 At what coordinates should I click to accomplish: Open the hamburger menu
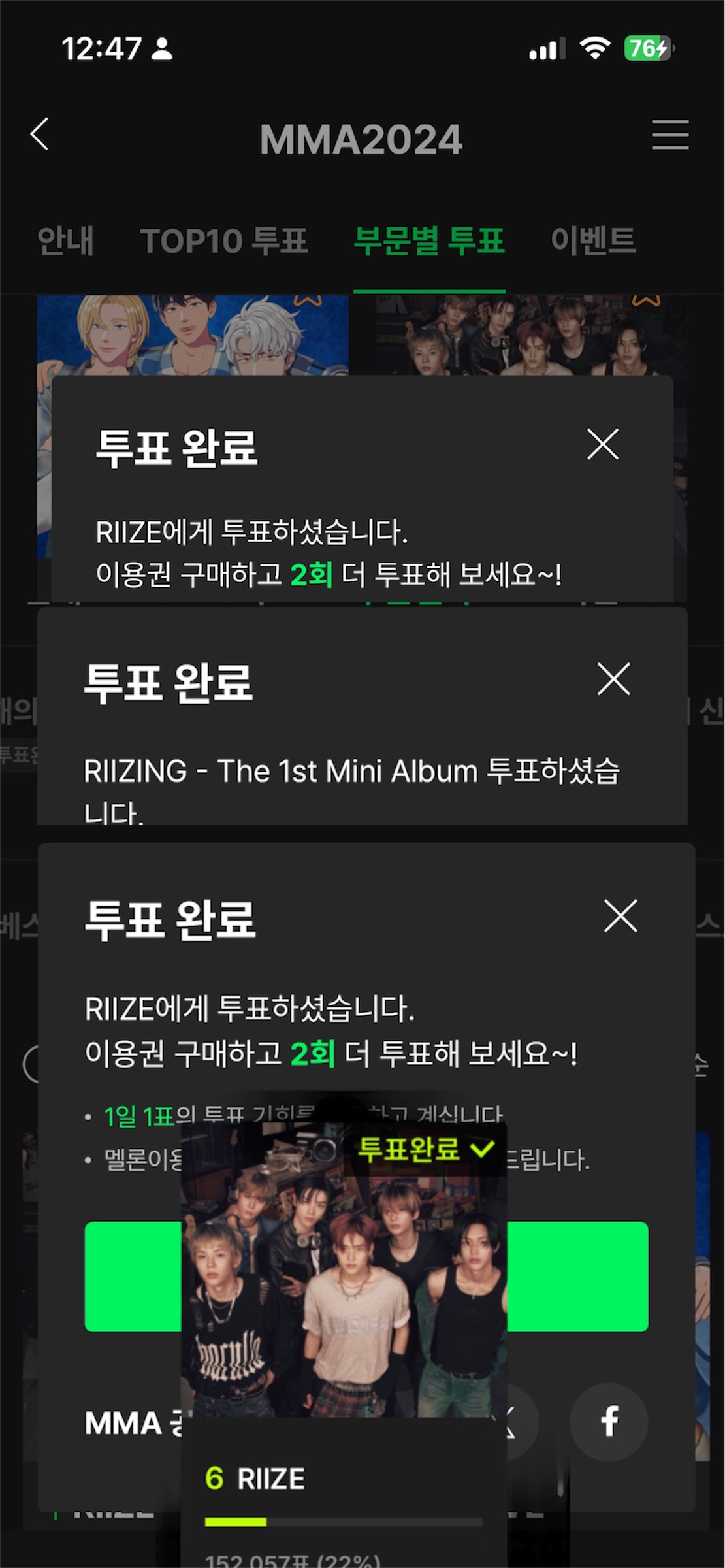(670, 135)
